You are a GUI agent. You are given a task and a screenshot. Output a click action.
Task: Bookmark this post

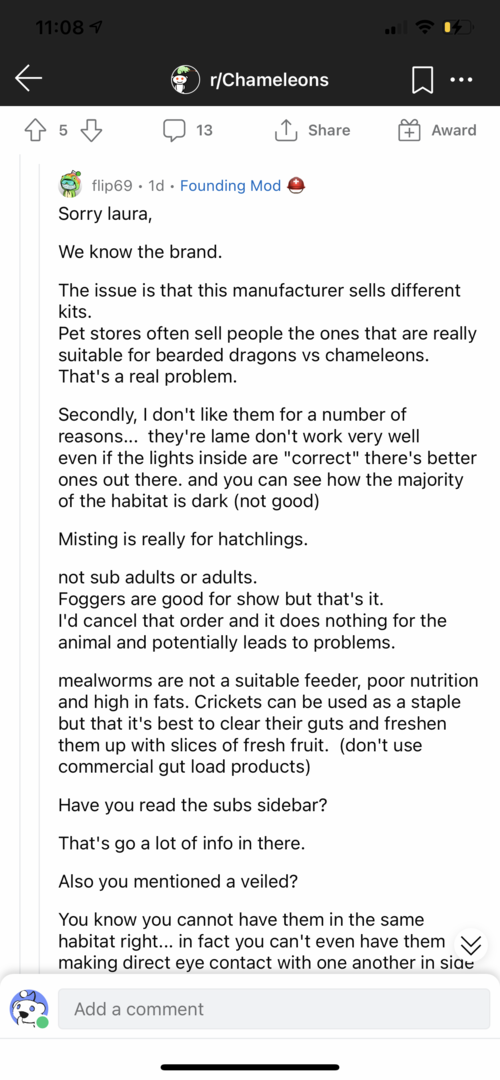(x=419, y=81)
